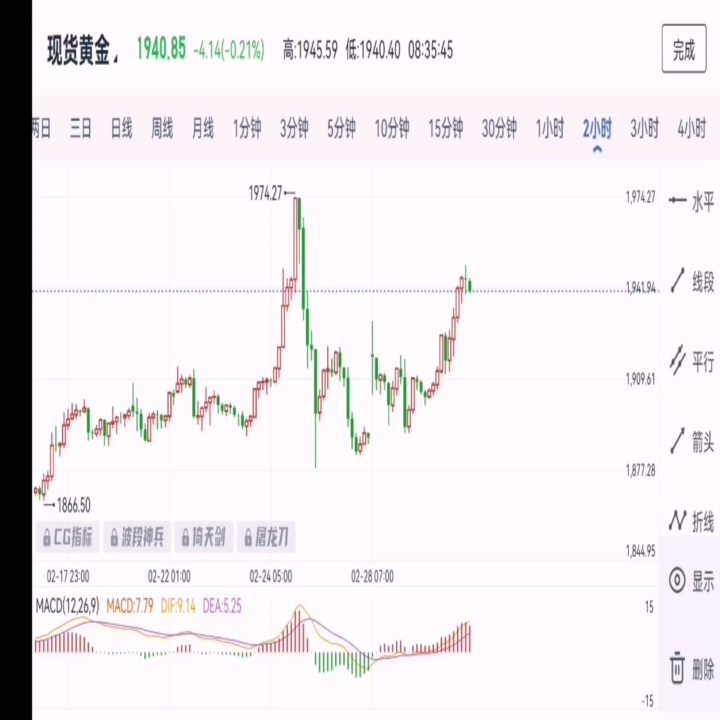Switch to the 日线 daily chart
The width and height of the screenshot is (720, 720).
[121, 128]
